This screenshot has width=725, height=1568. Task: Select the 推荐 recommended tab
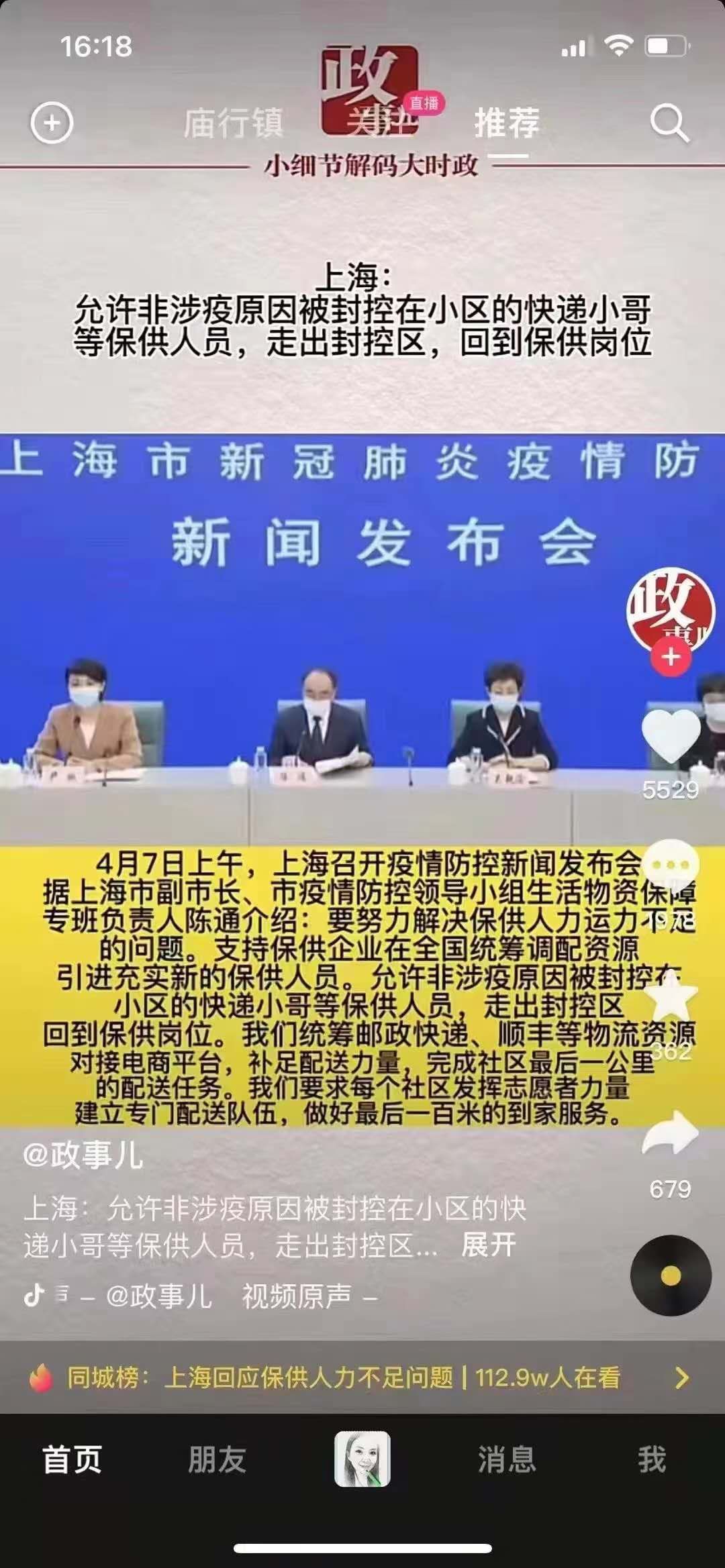(x=507, y=123)
